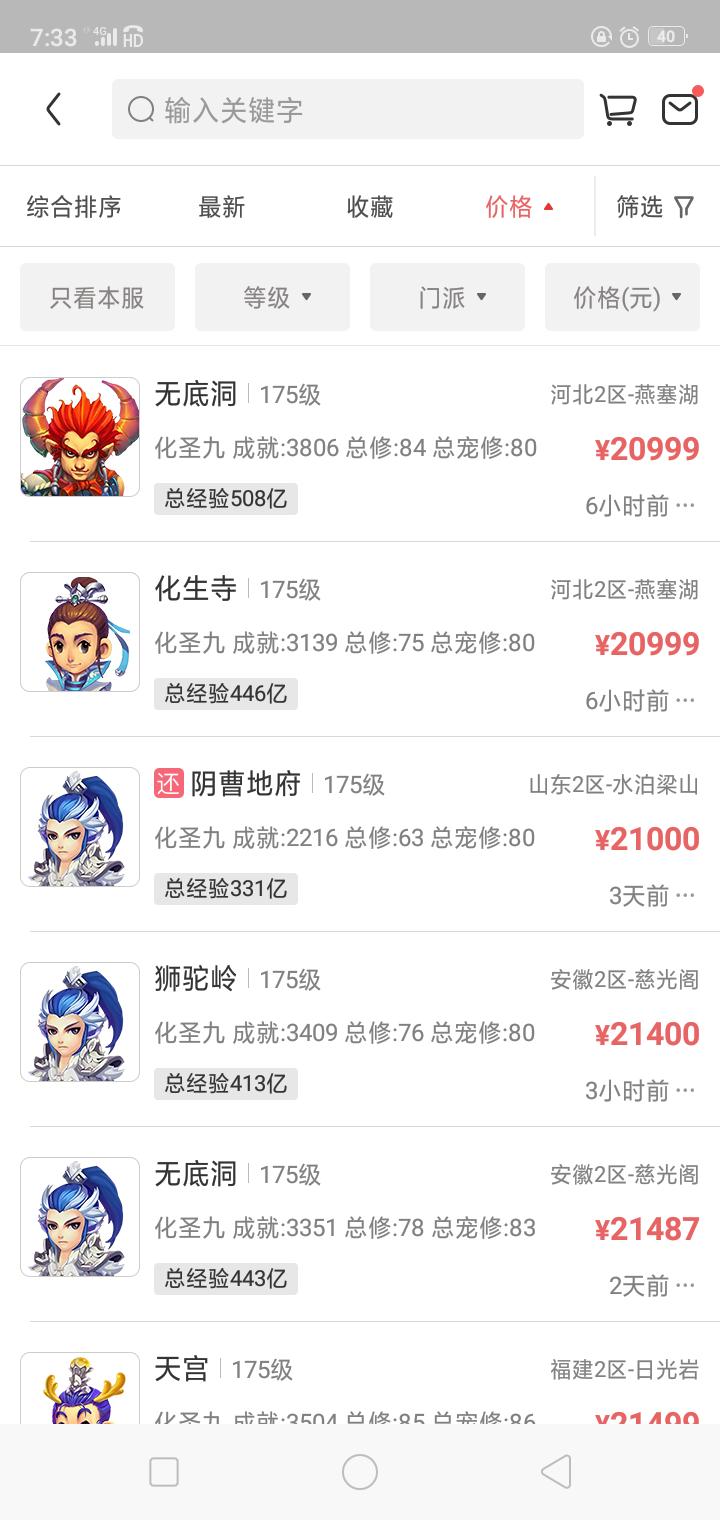Open the 筛选 filter panel
This screenshot has width=720, height=1520.
tap(655, 207)
